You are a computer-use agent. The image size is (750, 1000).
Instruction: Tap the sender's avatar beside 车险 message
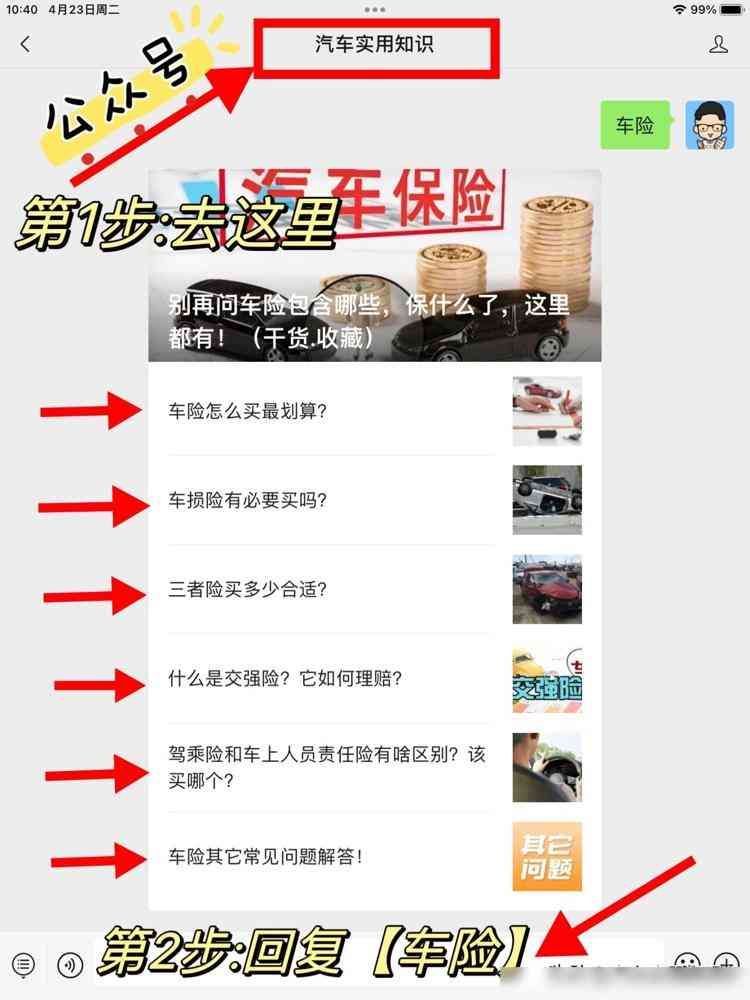click(709, 125)
